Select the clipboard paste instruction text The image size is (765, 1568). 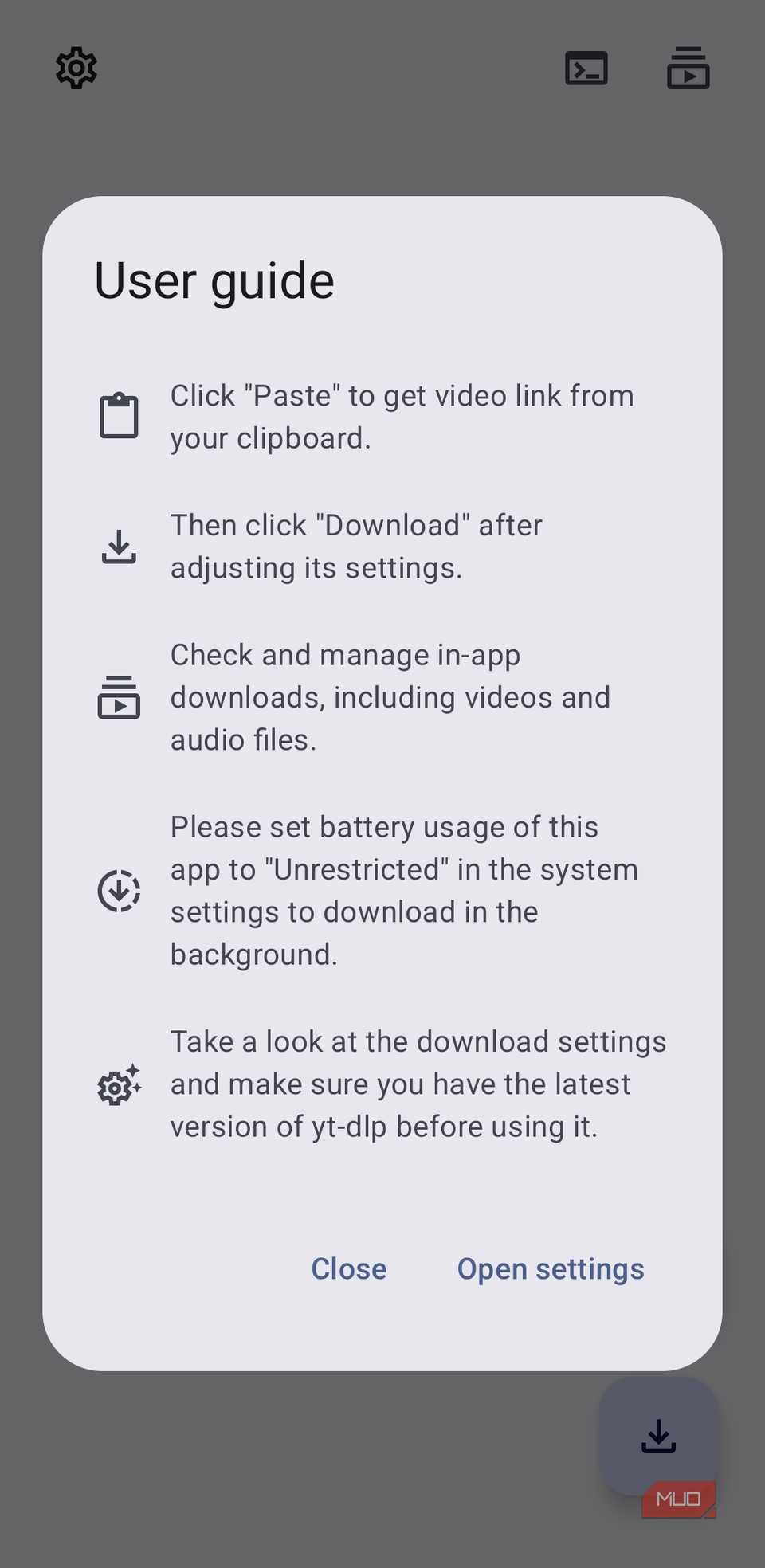[402, 415]
